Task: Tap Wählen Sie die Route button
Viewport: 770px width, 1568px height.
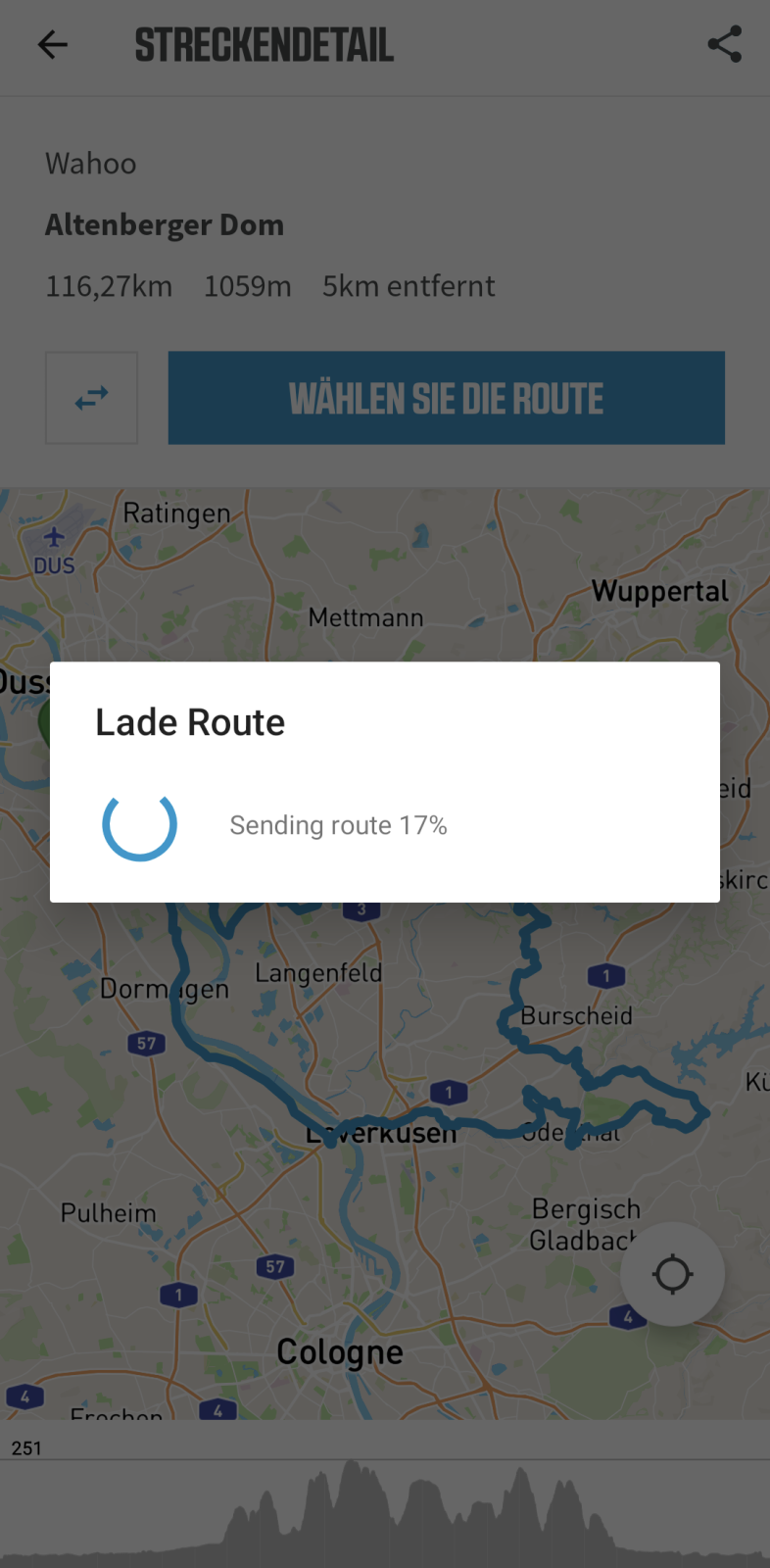Action: 446,398
